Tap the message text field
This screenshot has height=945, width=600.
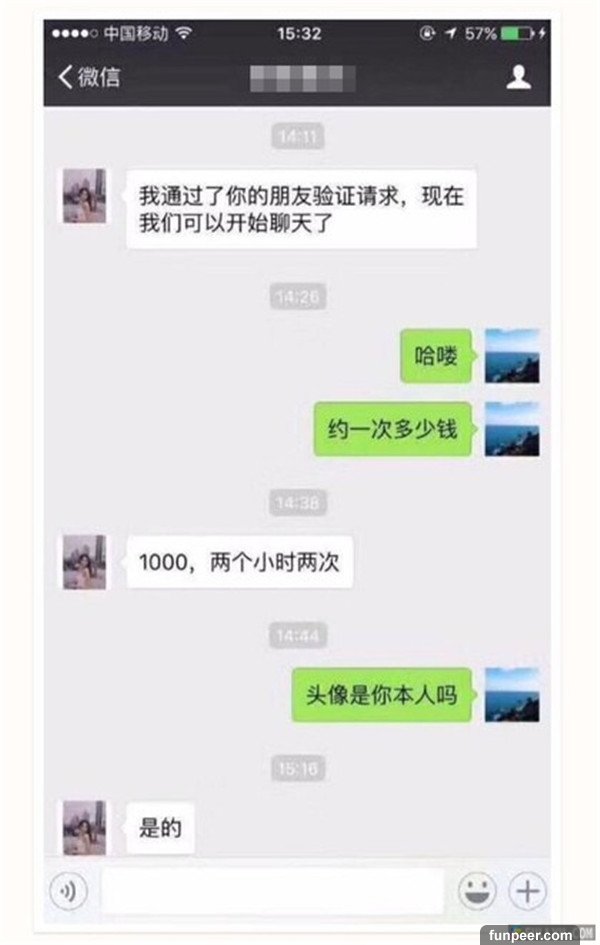[272, 890]
